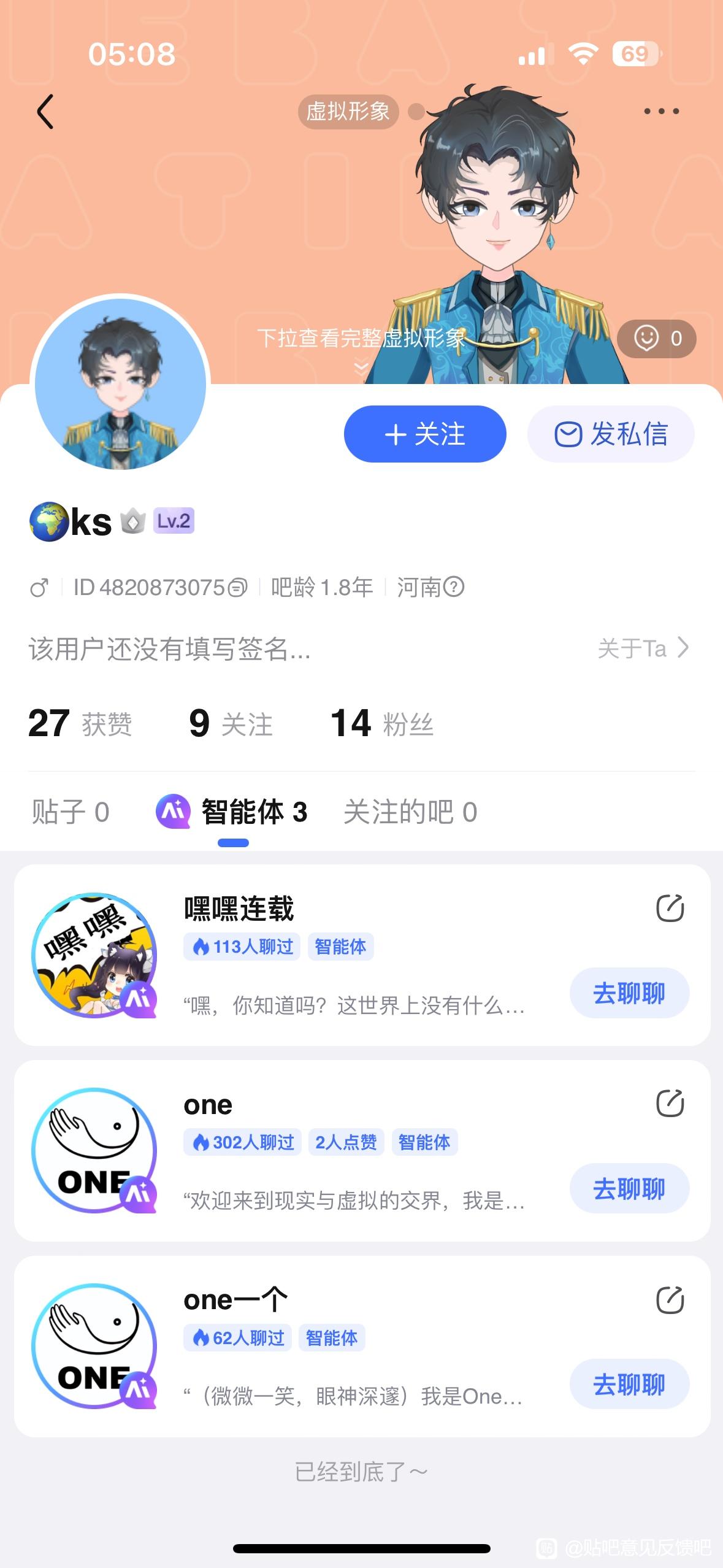723x1568 pixels.
Task: Chat with the 嘿嘿连载 agent
Action: click(x=629, y=993)
